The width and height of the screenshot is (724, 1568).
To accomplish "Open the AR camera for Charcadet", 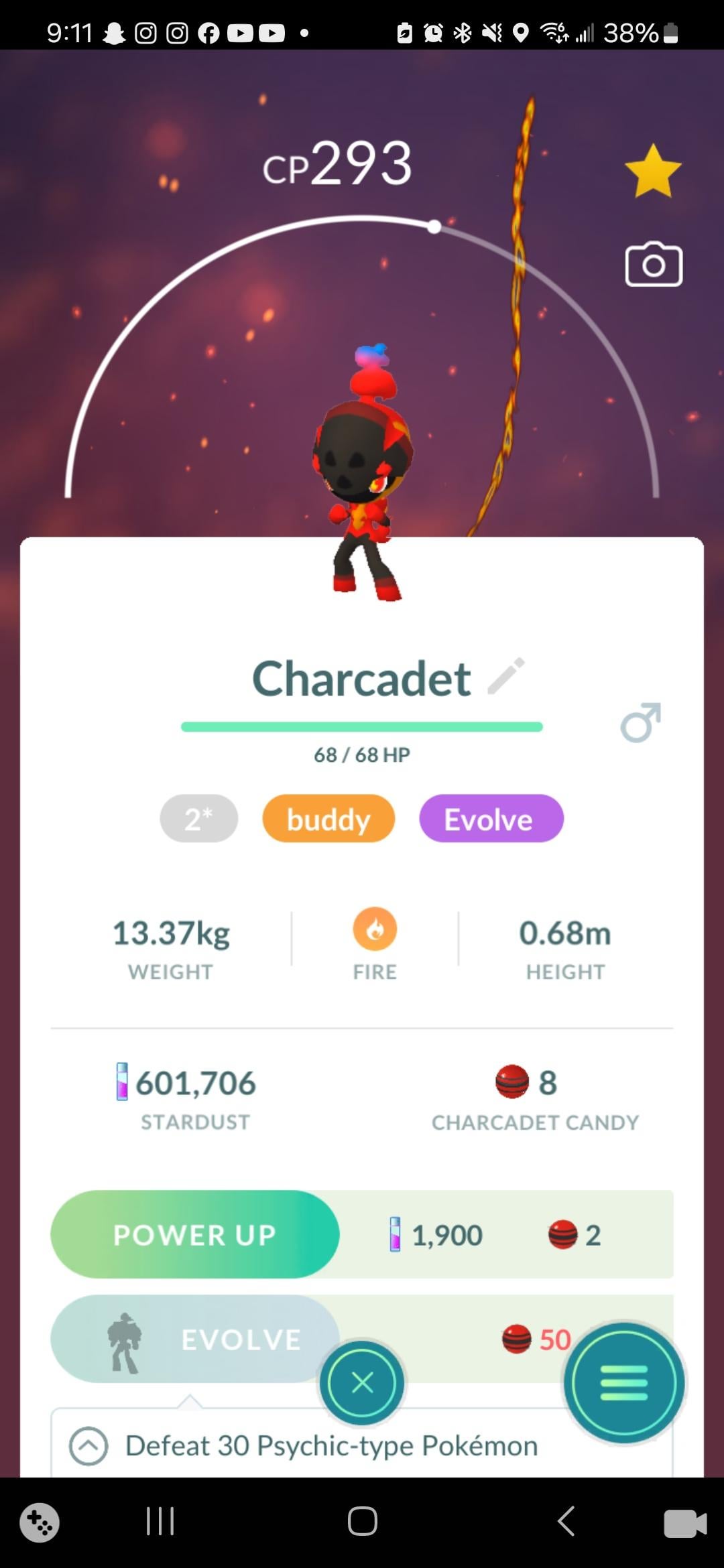I will point(654,265).
